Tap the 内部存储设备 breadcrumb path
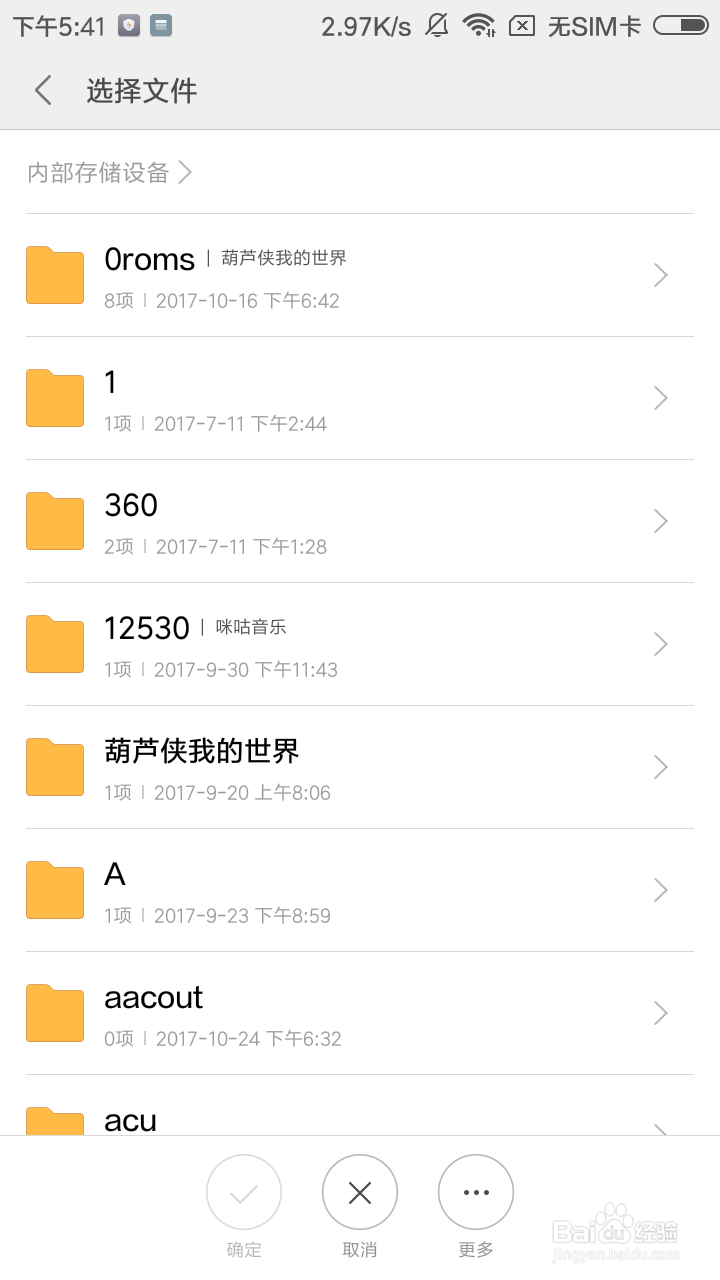The width and height of the screenshot is (720, 1280). (x=109, y=173)
